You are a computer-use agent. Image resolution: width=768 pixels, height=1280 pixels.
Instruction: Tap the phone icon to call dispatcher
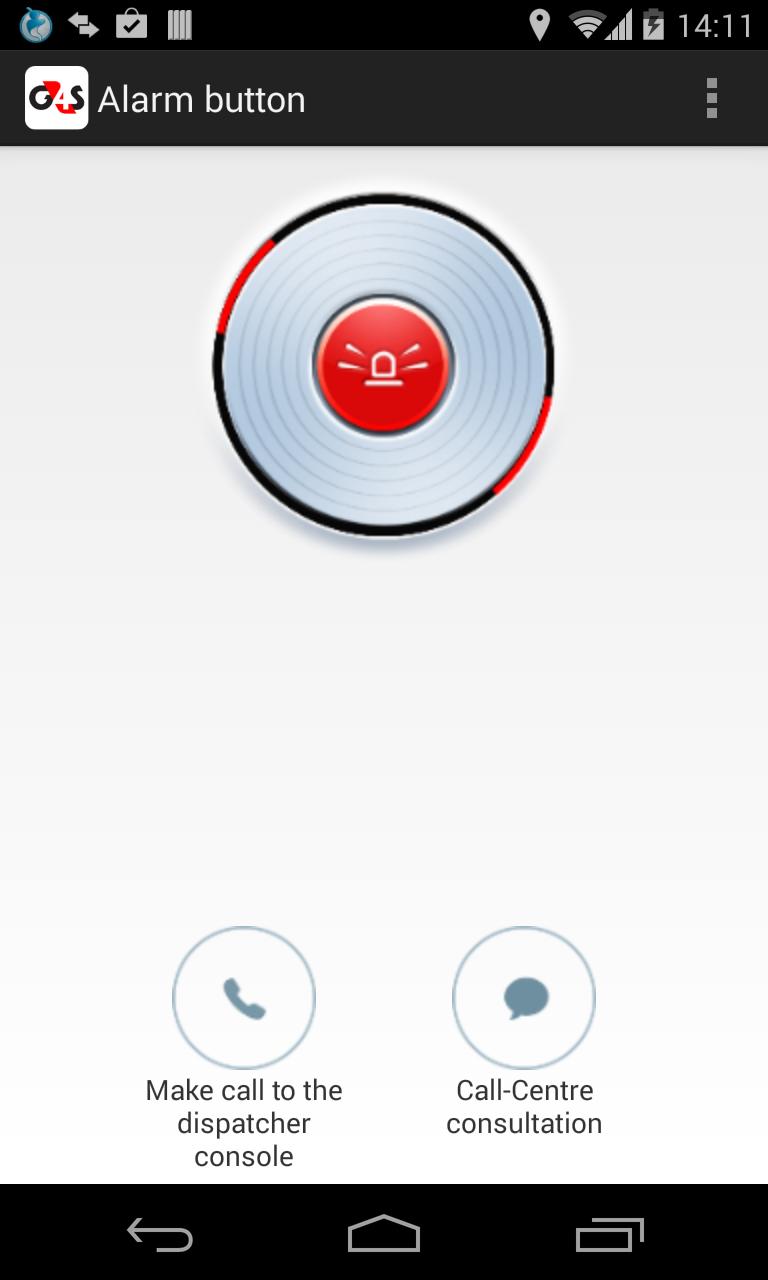coord(243,997)
